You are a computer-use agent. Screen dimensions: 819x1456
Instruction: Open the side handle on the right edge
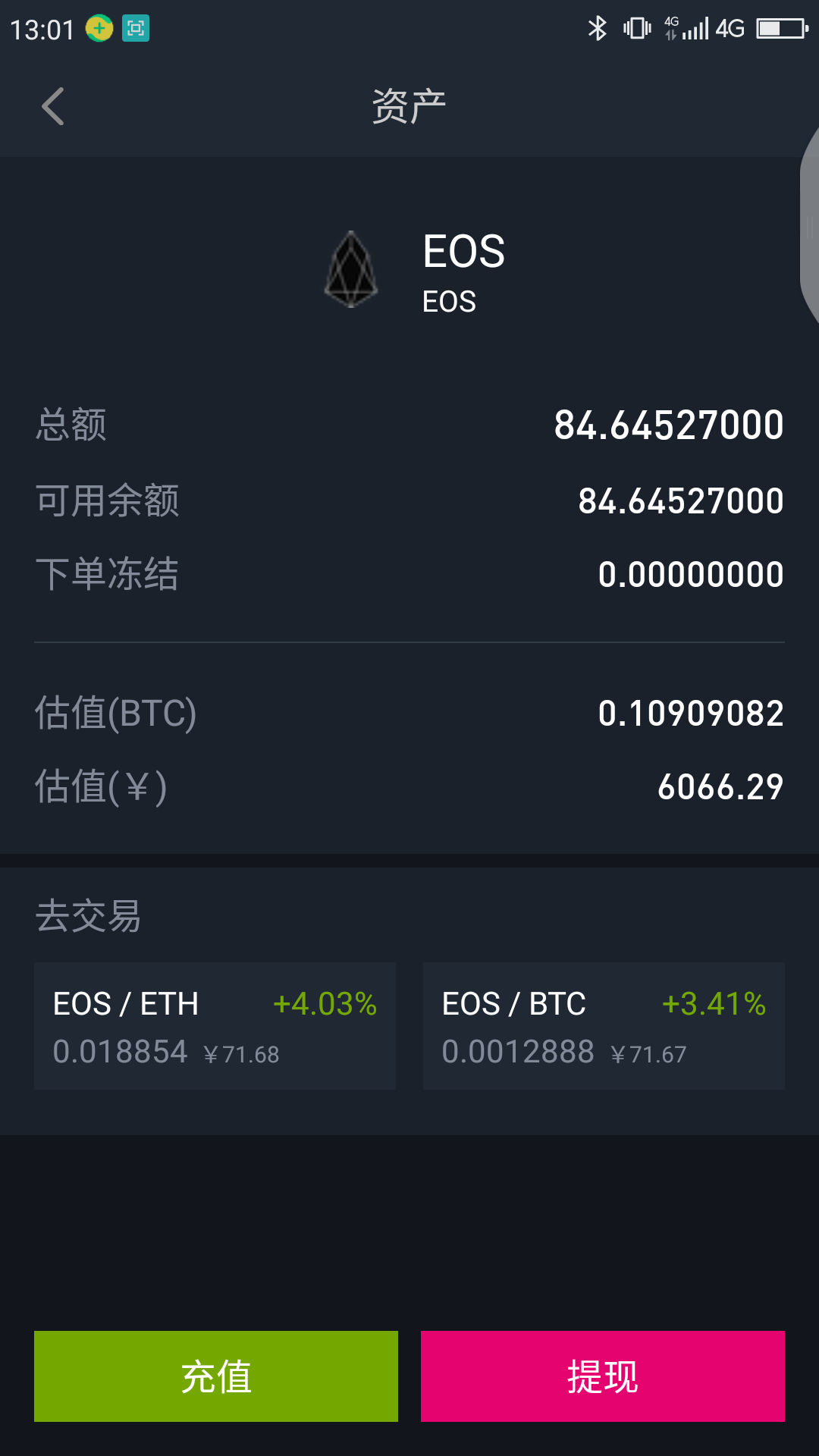click(x=810, y=227)
